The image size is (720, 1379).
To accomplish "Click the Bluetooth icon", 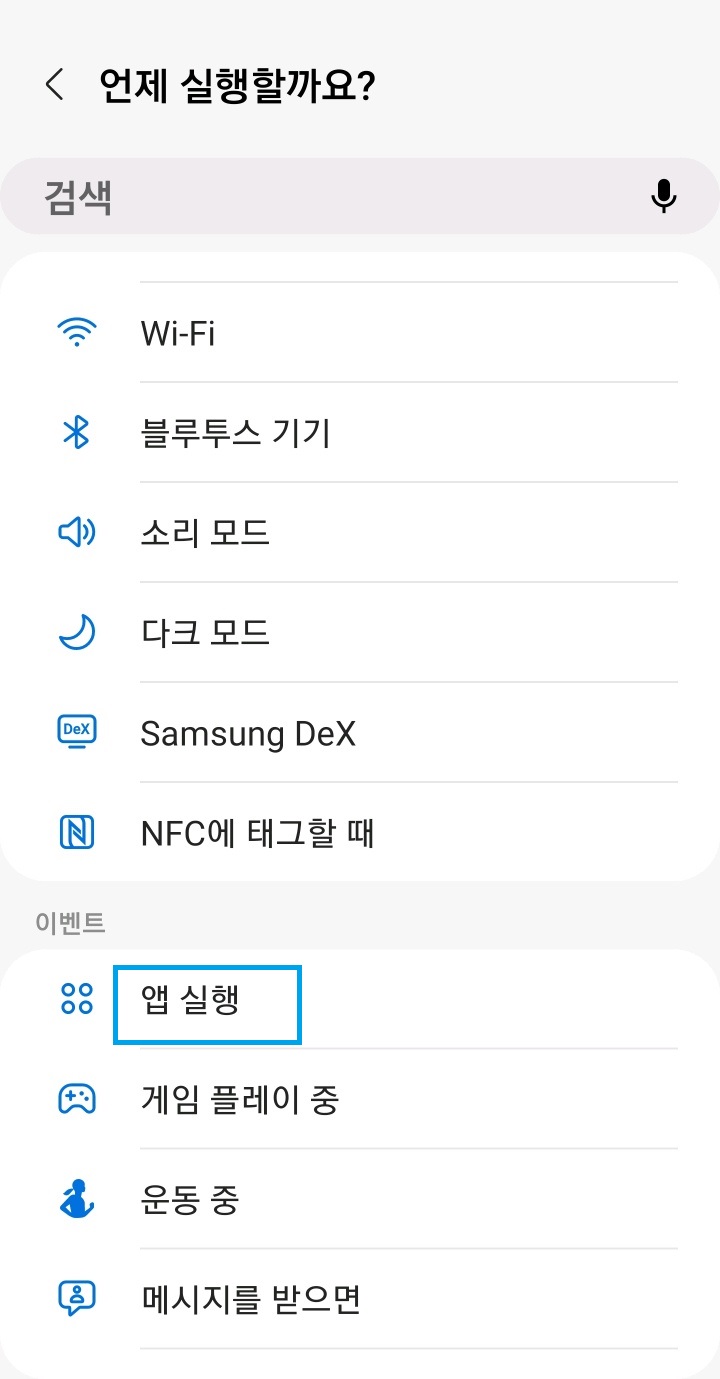I will [77, 432].
